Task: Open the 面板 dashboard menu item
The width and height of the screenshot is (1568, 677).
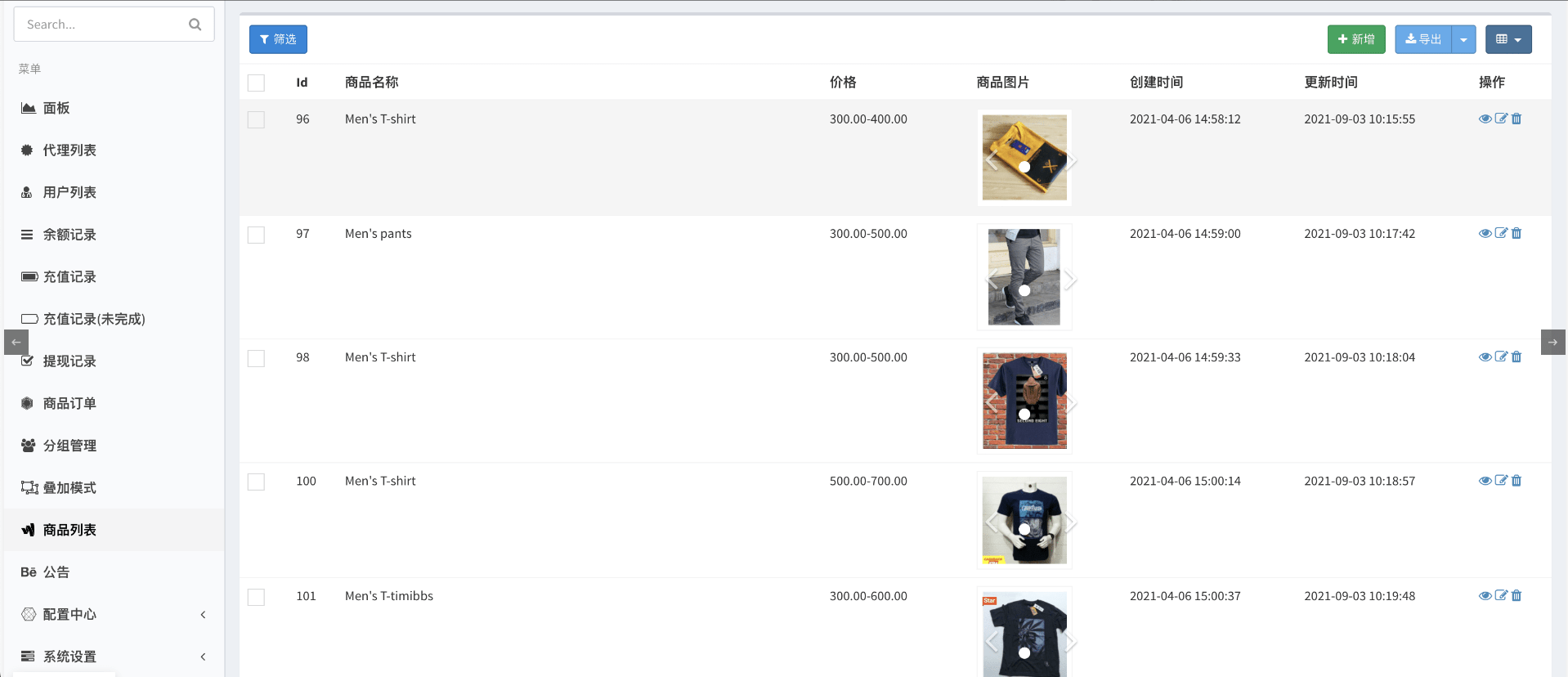Action: click(x=56, y=108)
